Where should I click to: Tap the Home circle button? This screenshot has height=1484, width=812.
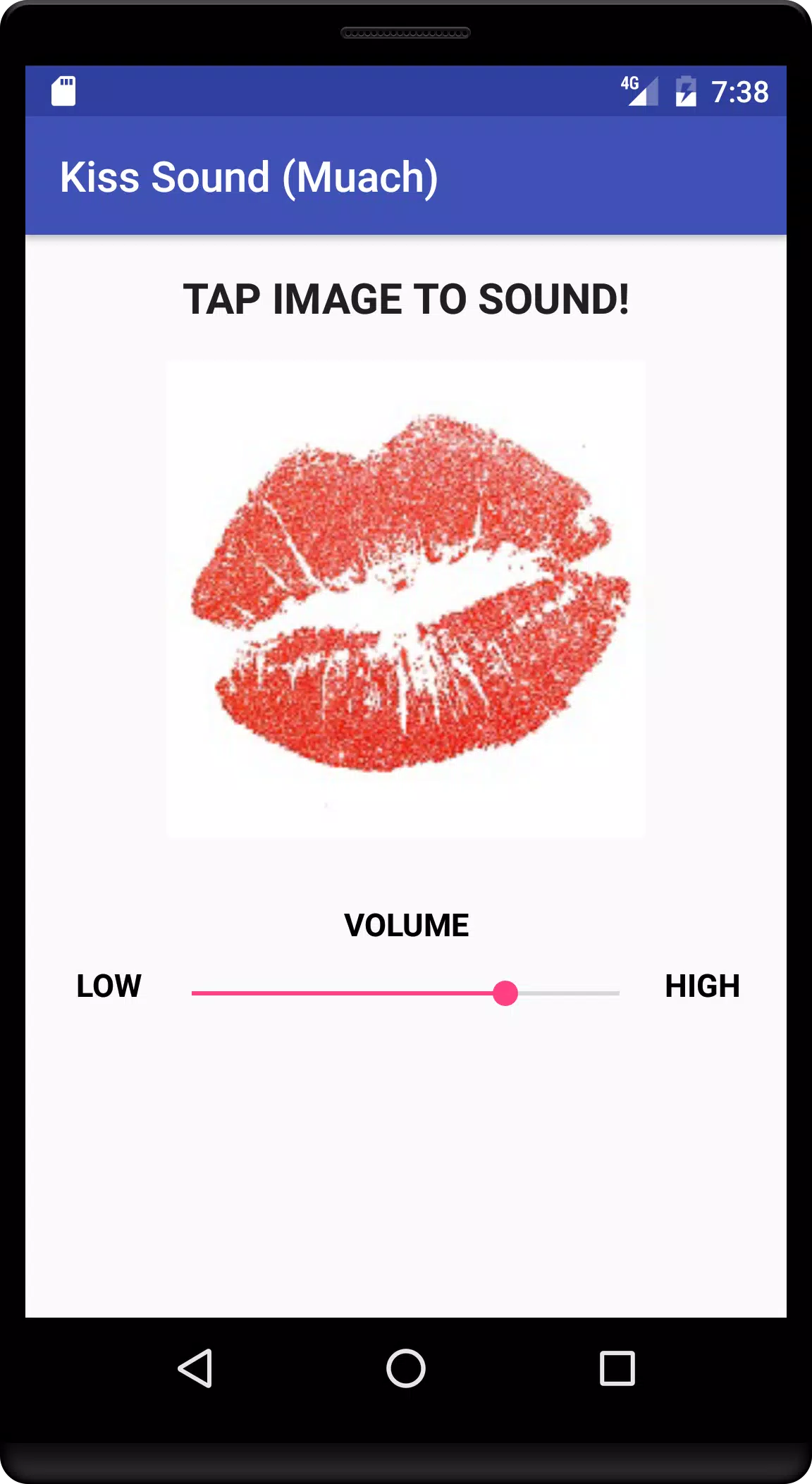[405, 1369]
